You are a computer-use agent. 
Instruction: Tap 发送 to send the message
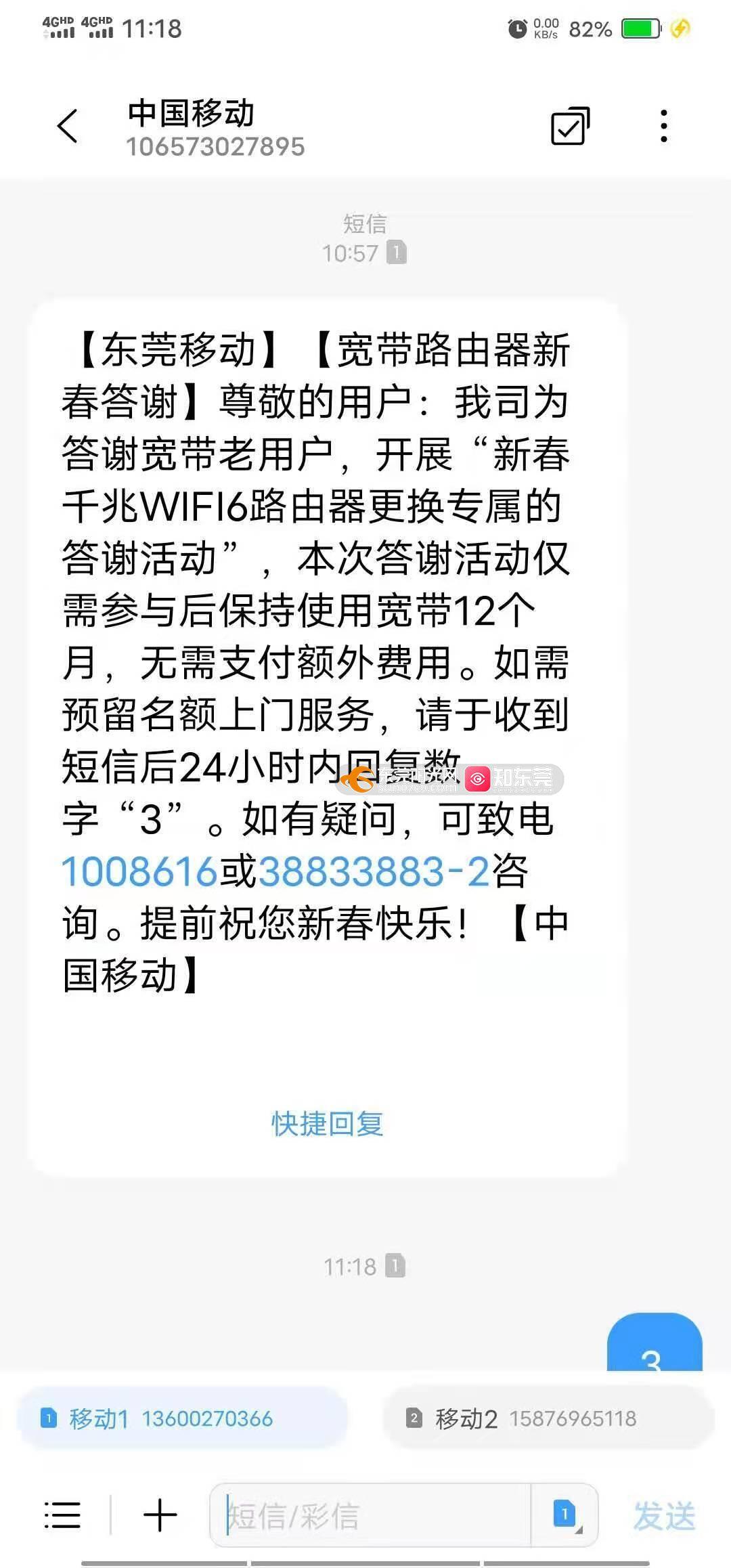click(x=663, y=1515)
